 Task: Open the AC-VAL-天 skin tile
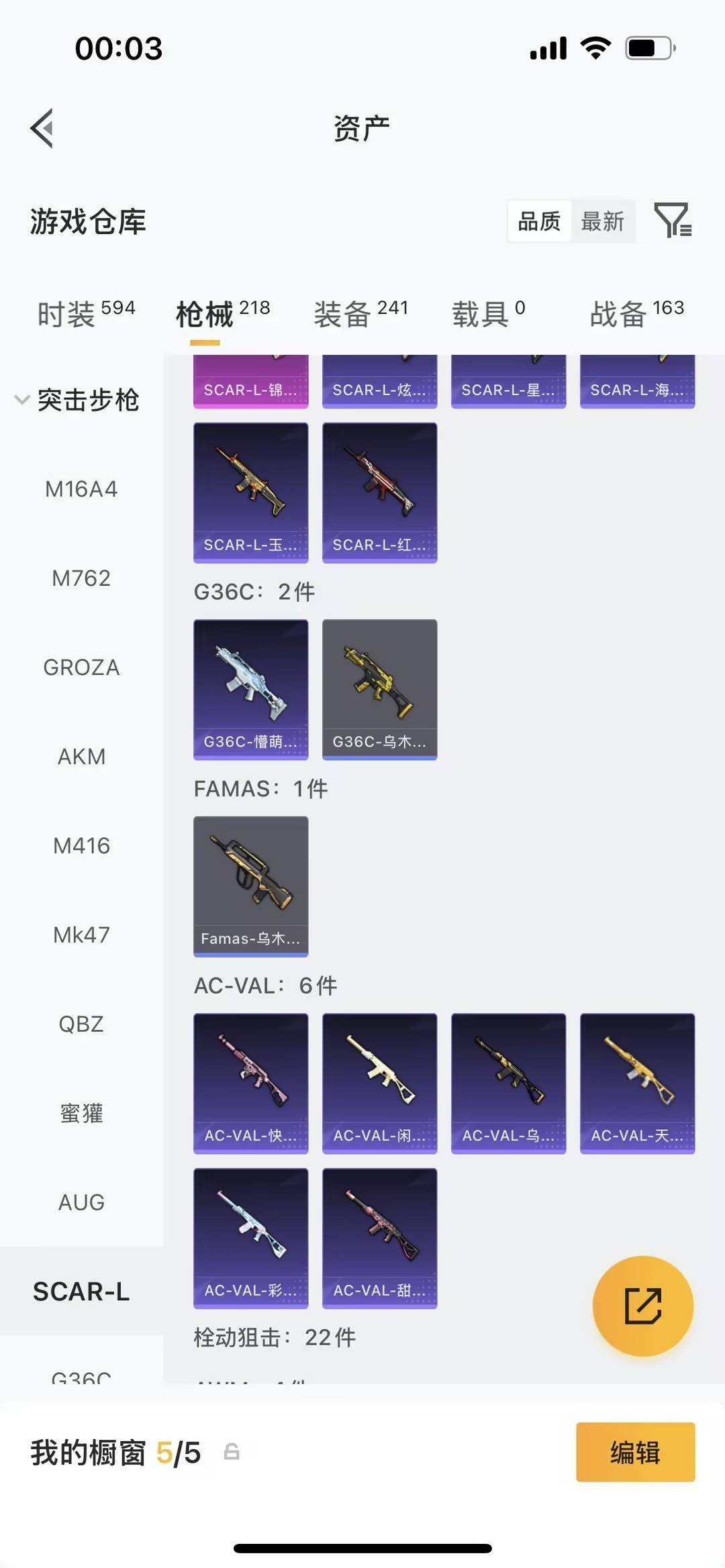tap(637, 1083)
